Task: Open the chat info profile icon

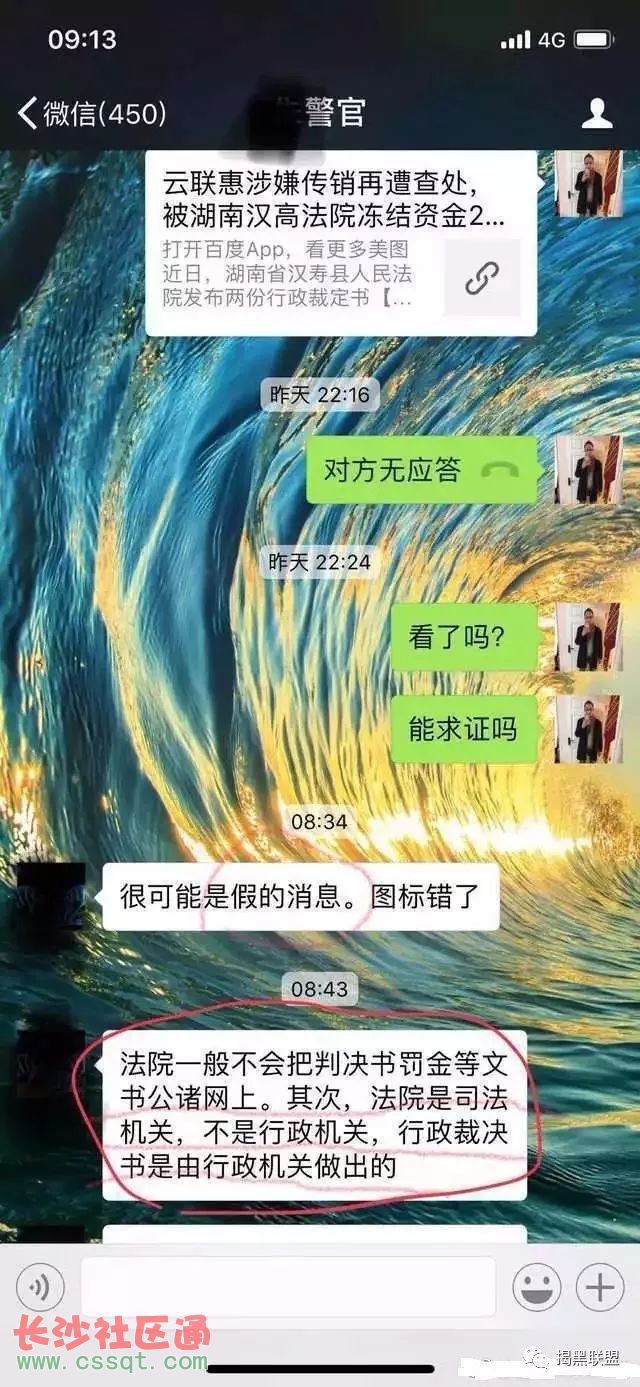Action: tap(597, 113)
